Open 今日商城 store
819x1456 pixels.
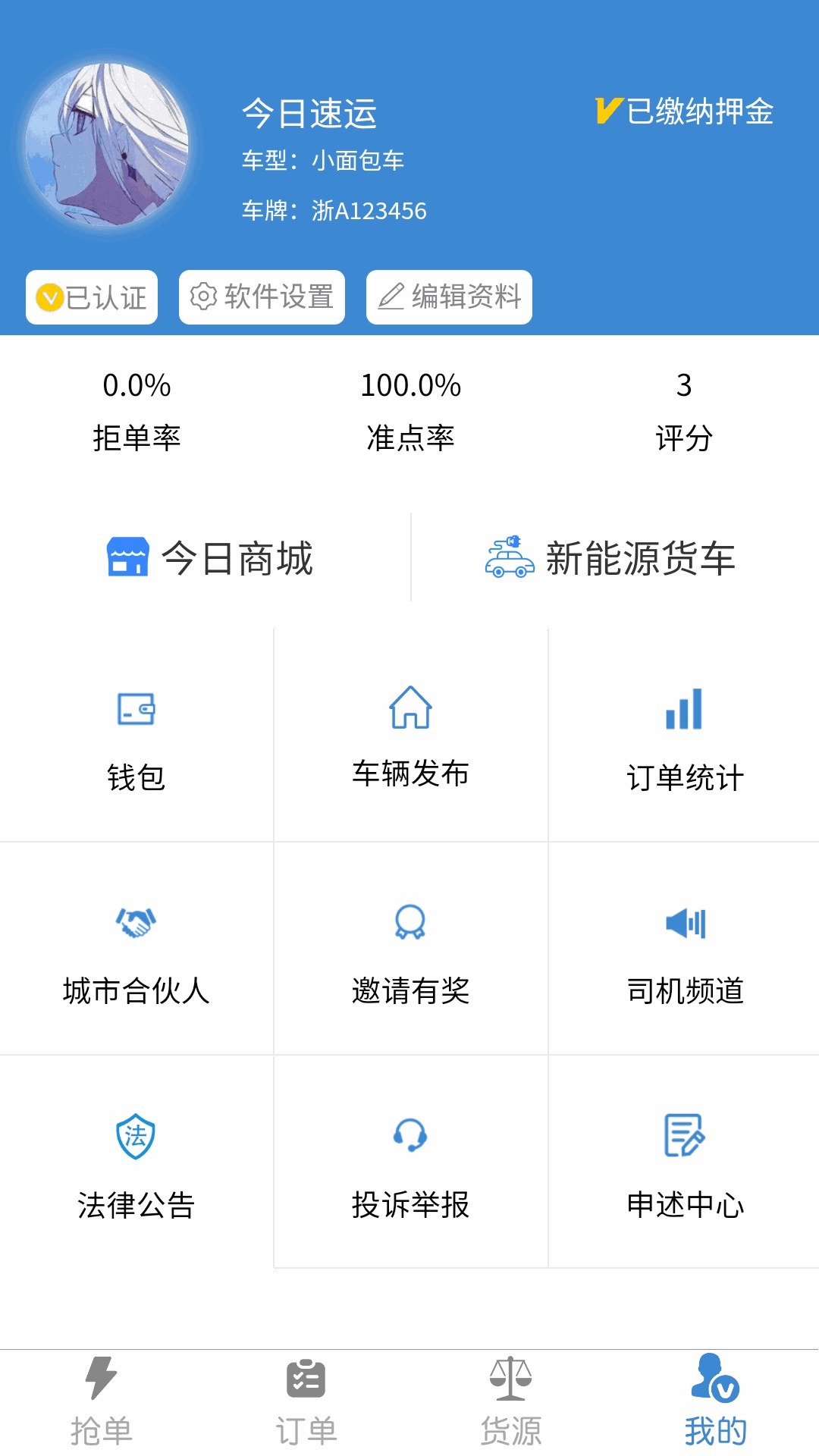click(210, 558)
